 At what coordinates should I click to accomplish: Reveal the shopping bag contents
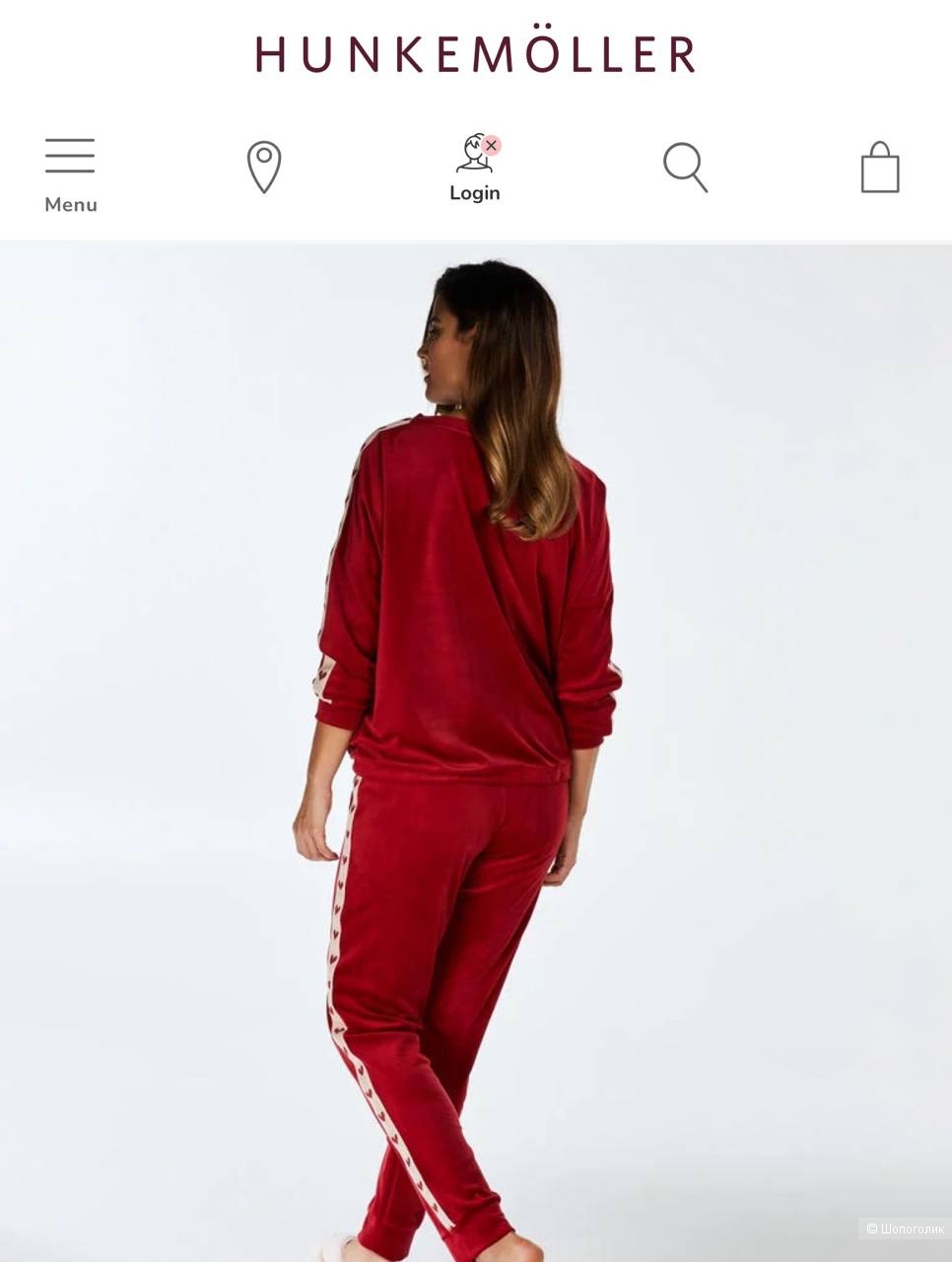coord(880,168)
